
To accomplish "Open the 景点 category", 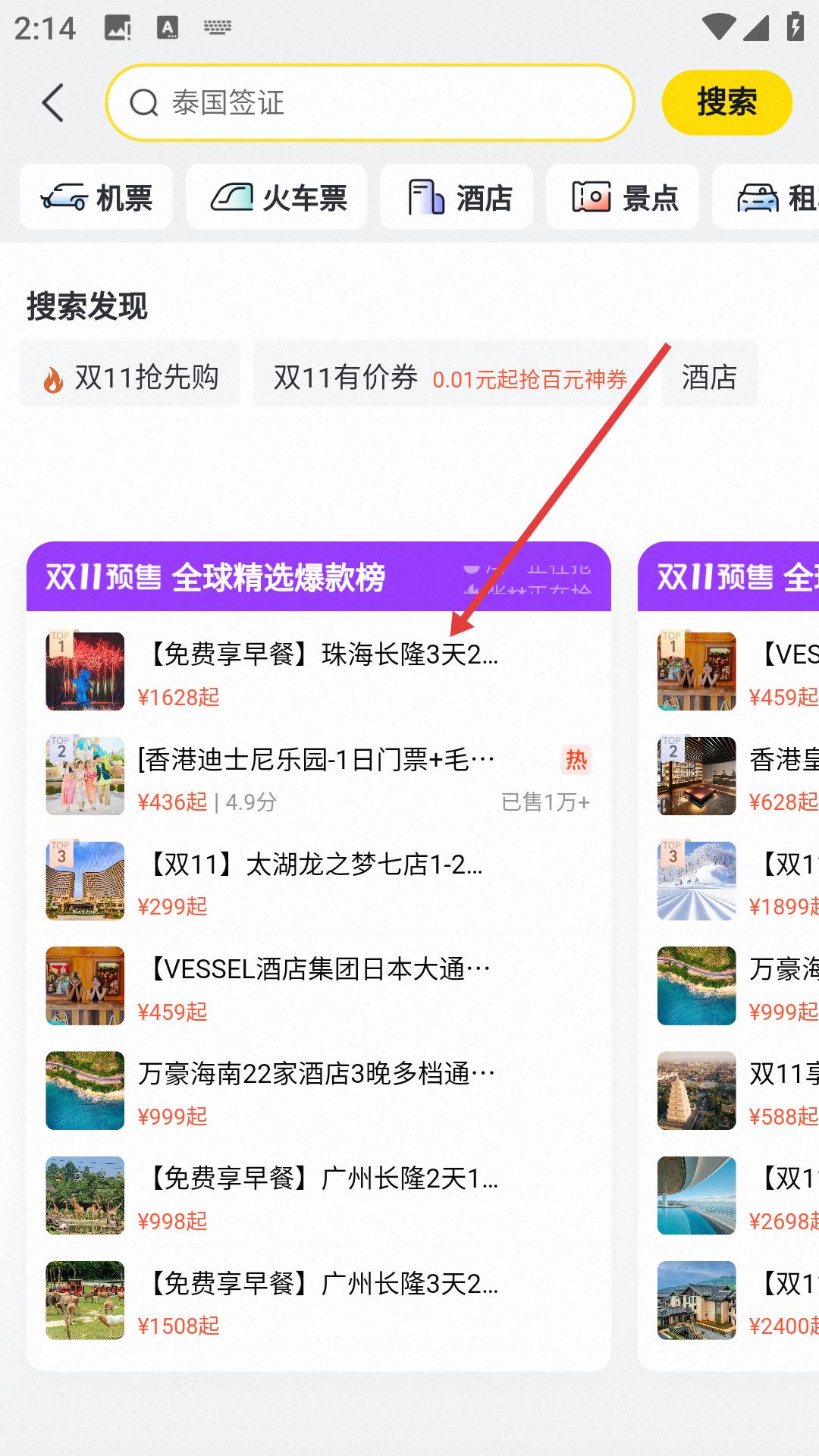I will point(623,197).
